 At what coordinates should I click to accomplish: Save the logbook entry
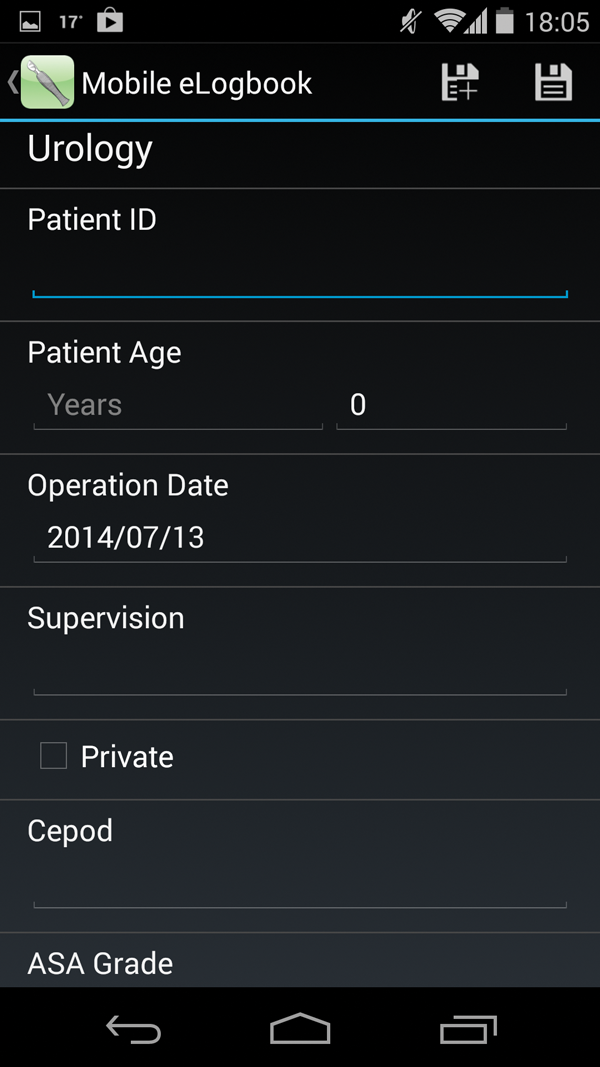coord(553,82)
